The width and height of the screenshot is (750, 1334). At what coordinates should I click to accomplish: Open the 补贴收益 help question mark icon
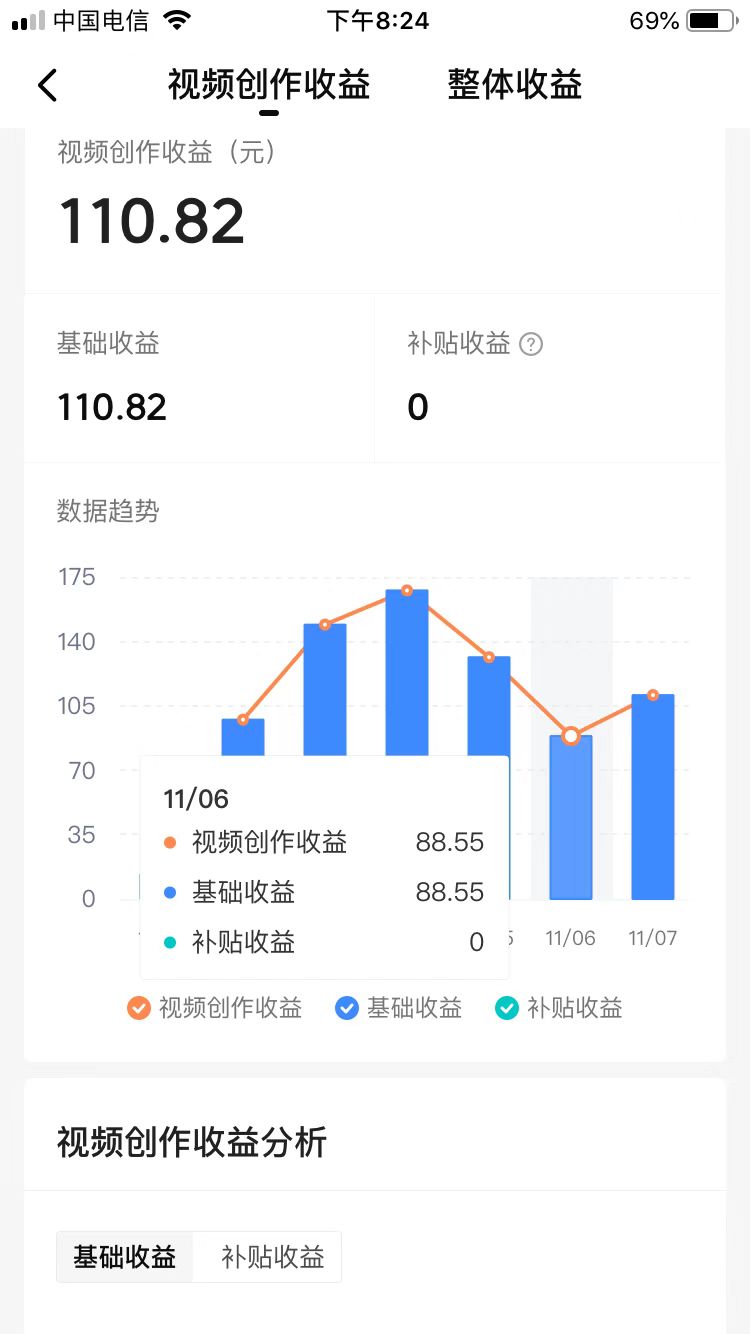(531, 344)
